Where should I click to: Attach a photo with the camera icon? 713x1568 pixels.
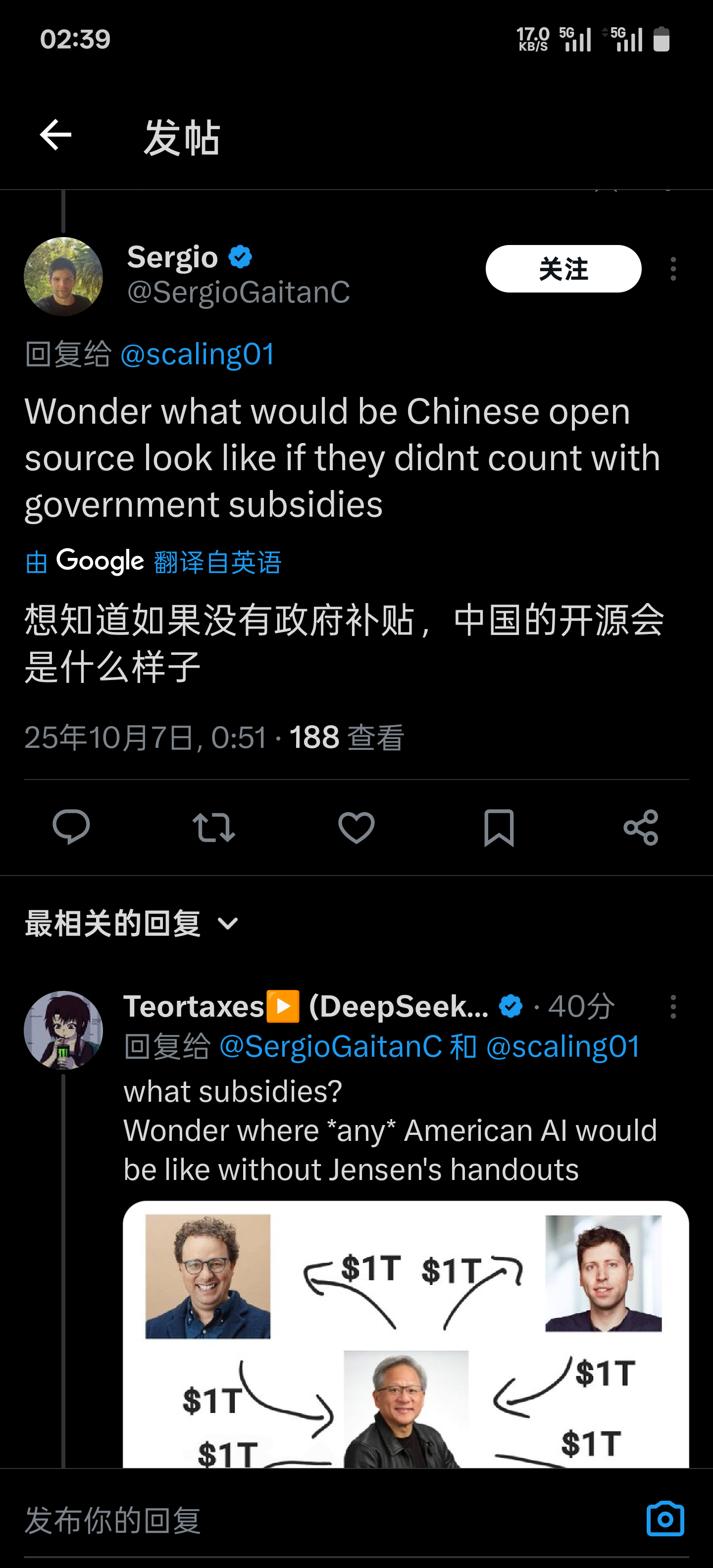coord(665,1519)
